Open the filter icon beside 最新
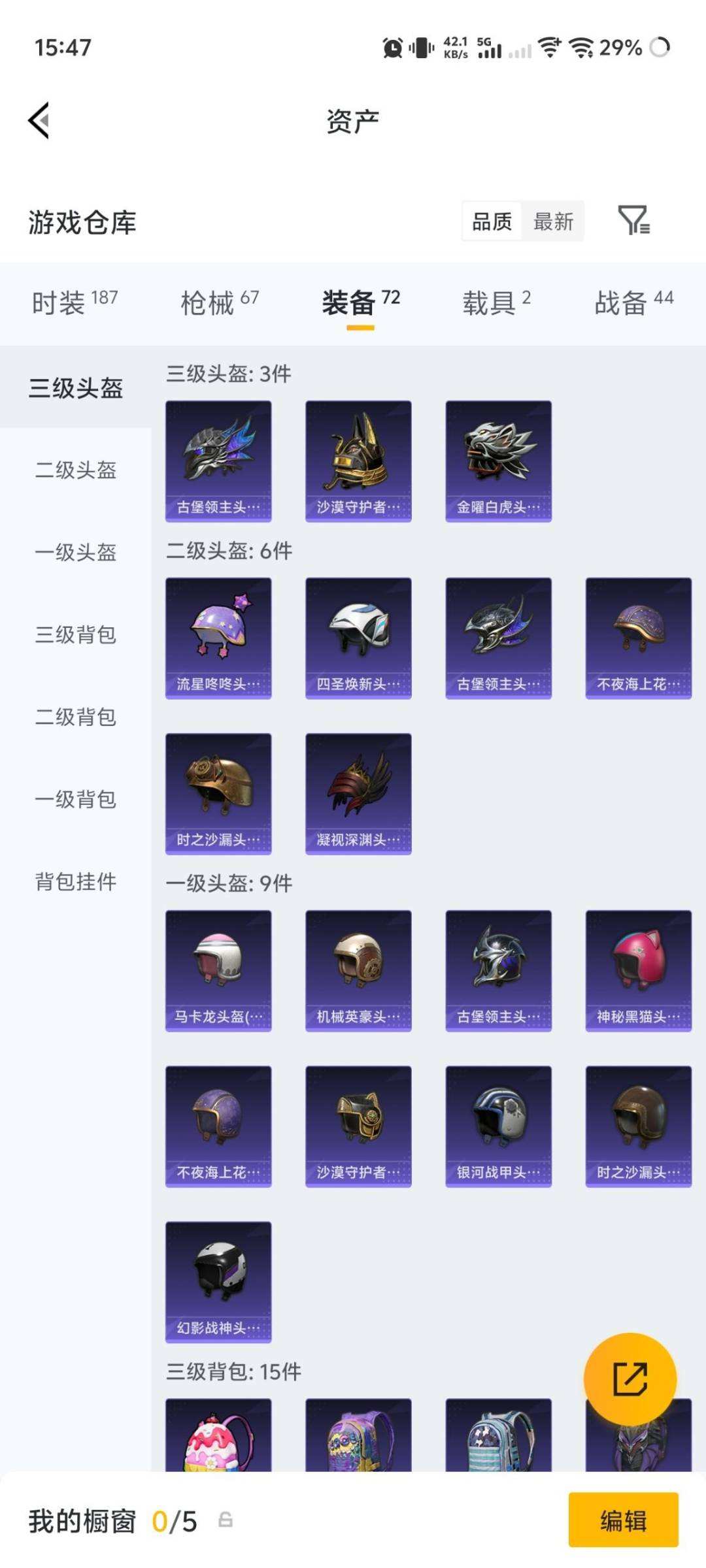706x1568 pixels. 633,220
